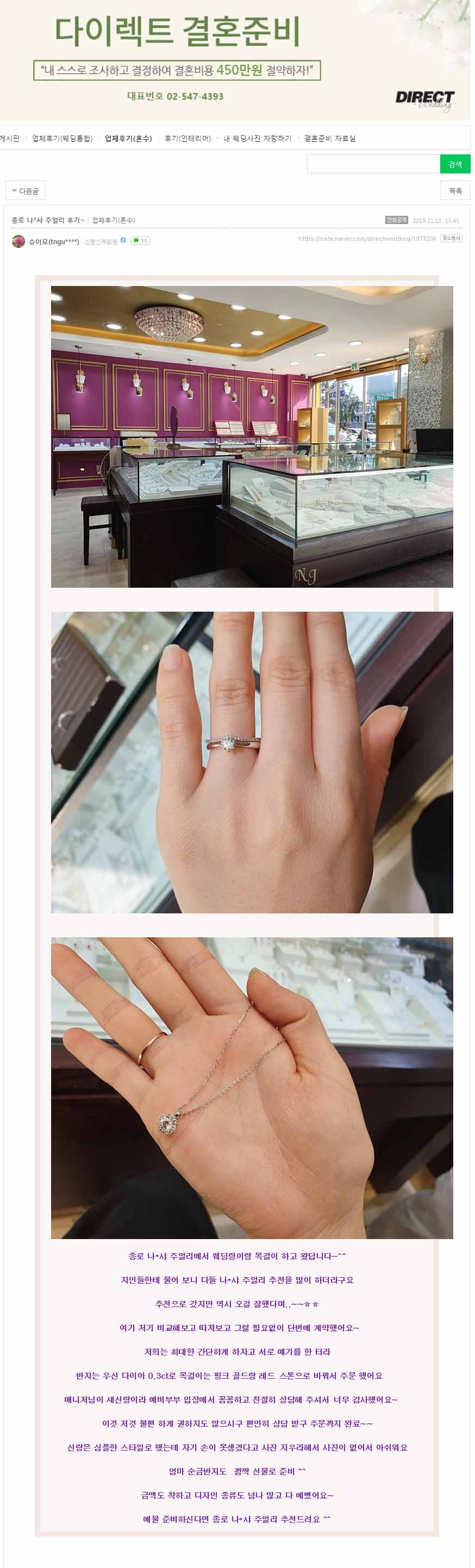Tap the search input field
Image resolution: width=475 pixels, height=1568 pixels.
click(x=373, y=164)
